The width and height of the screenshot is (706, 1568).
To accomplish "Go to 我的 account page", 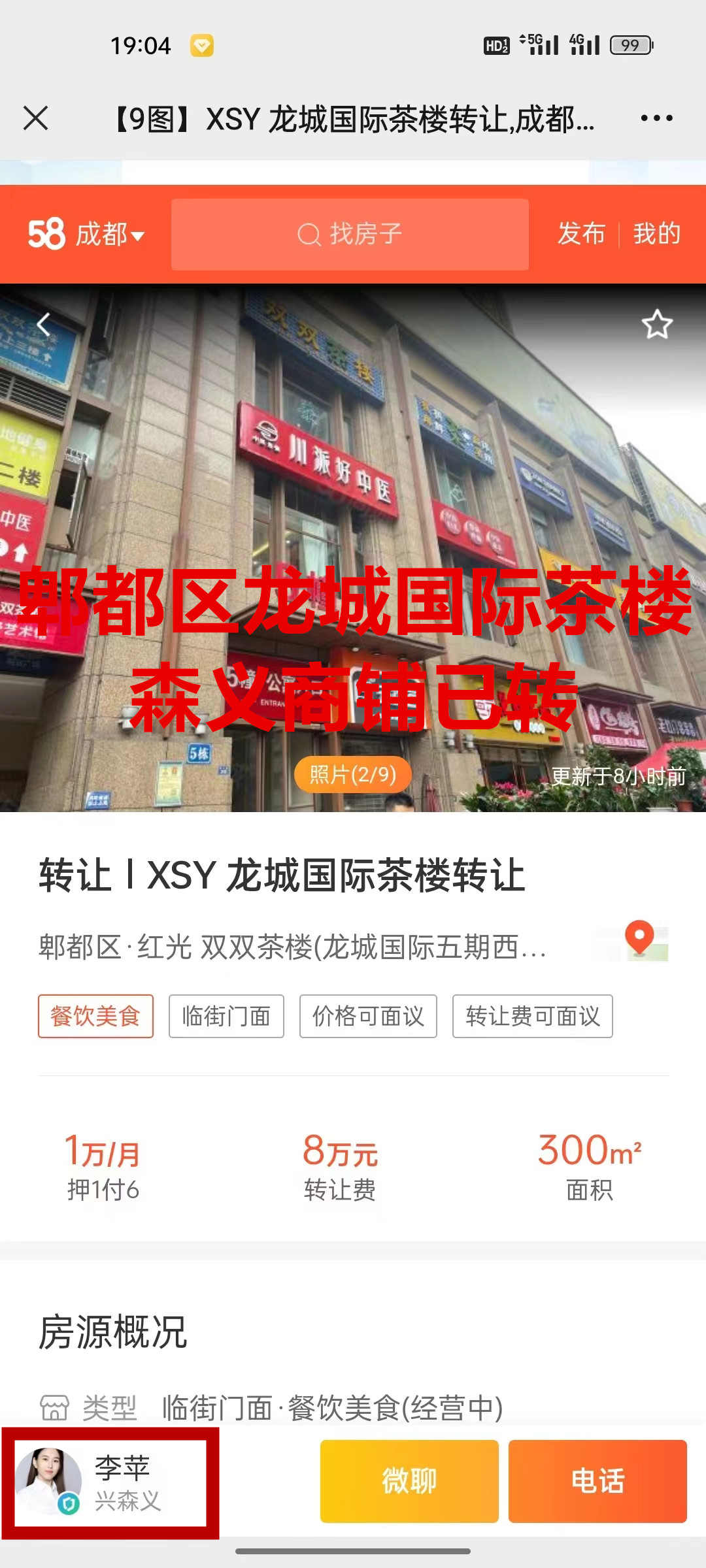I will pos(656,234).
